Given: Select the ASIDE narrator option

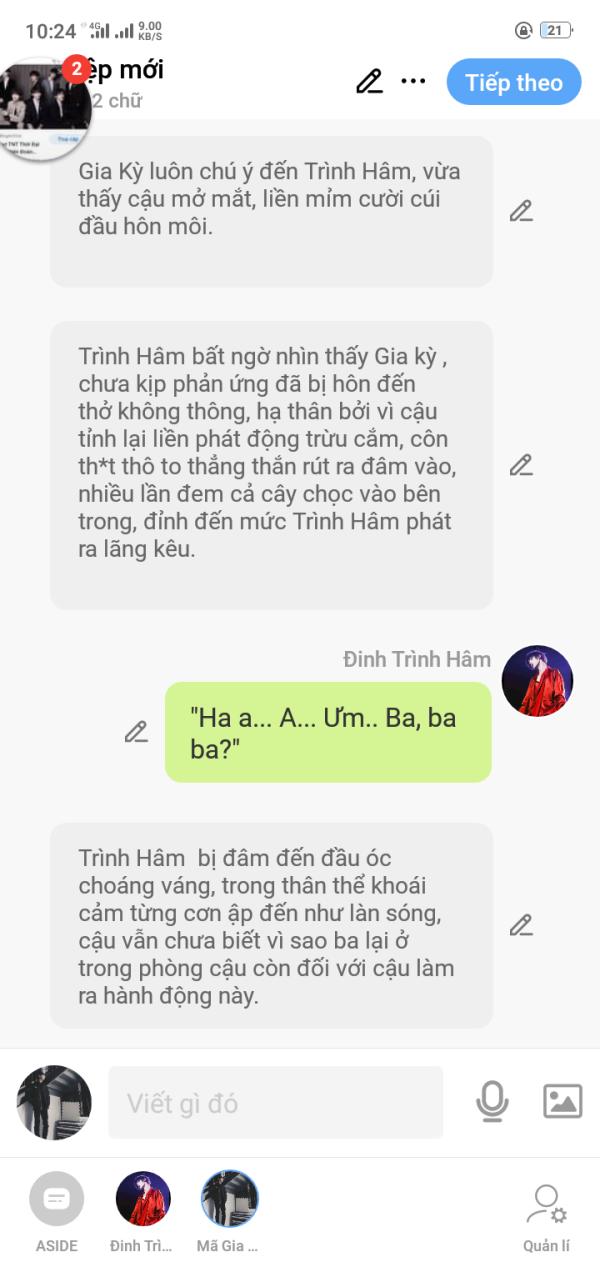Looking at the screenshot, I should (56, 1199).
